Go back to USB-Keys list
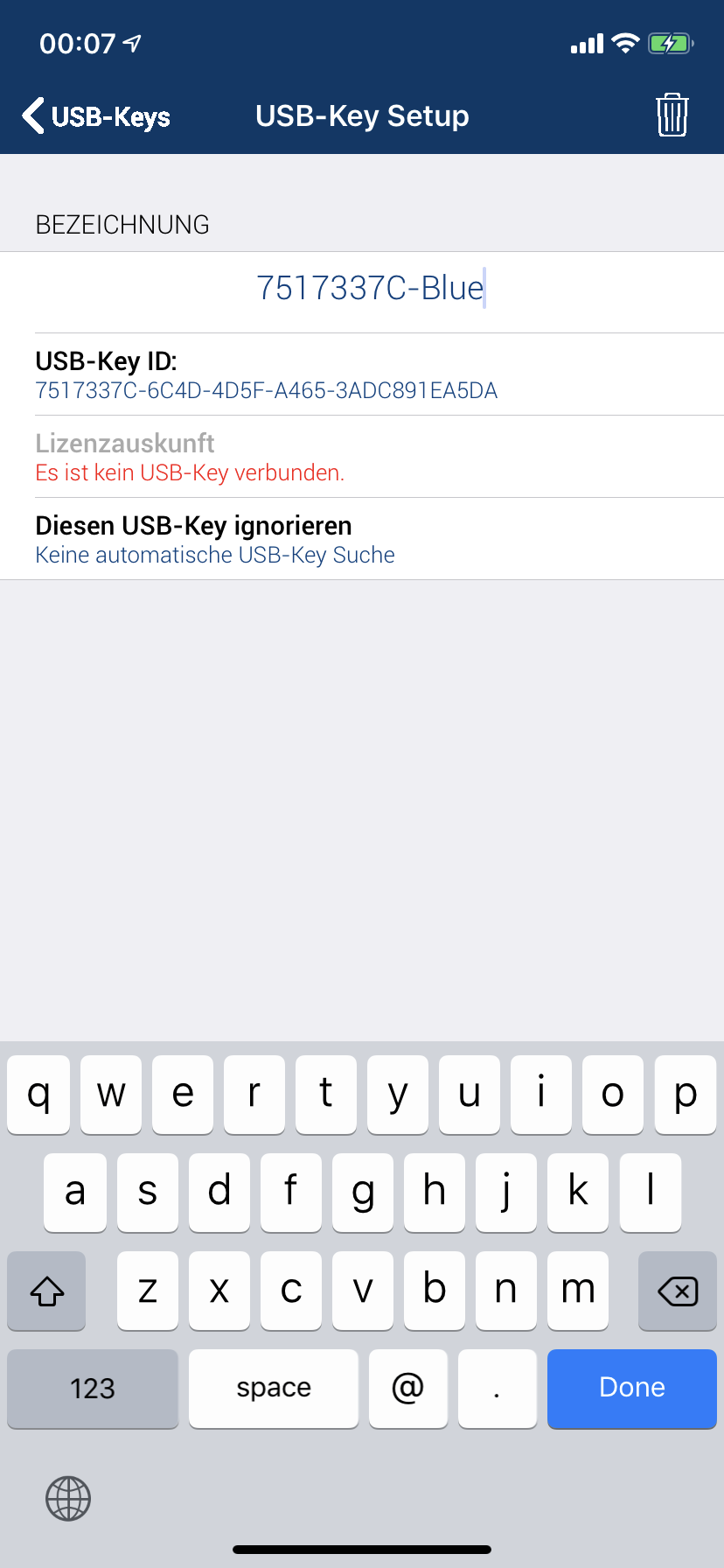Image resolution: width=724 pixels, height=1568 pixels. point(96,116)
